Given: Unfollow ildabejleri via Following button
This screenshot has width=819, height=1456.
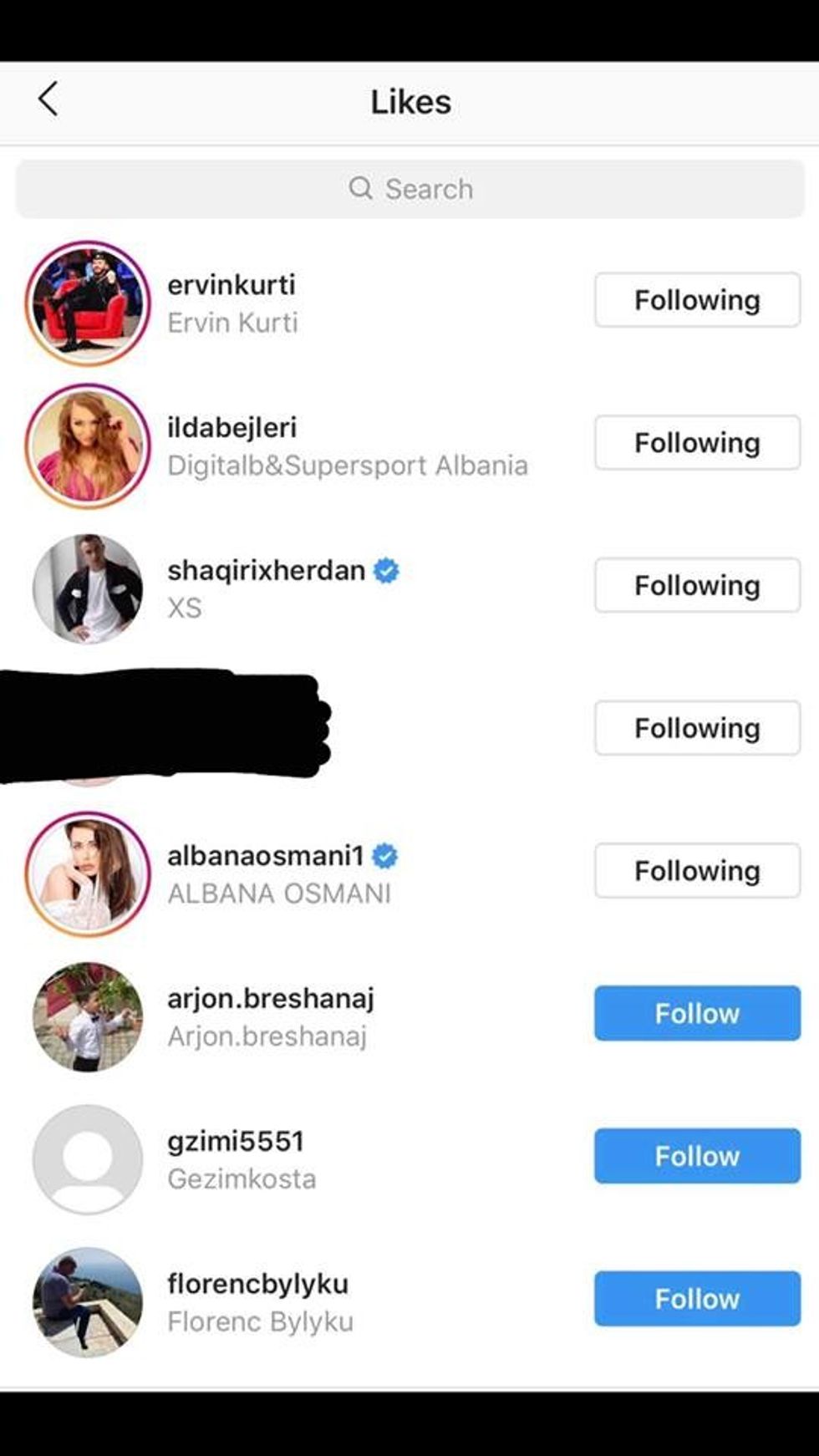Looking at the screenshot, I should pos(697,443).
